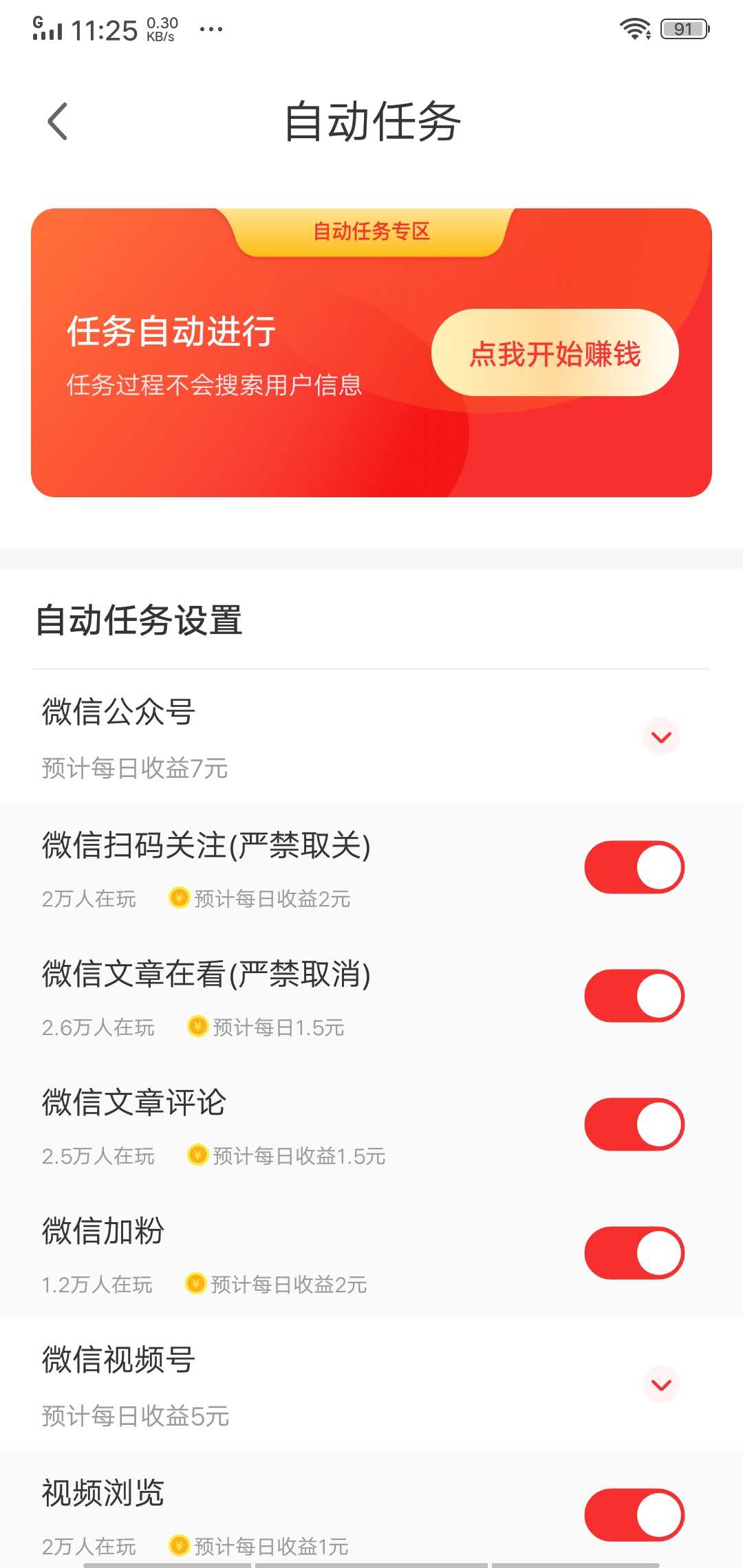Click the coin icon beside 微信文章在看 earnings

click(196, 1027)
